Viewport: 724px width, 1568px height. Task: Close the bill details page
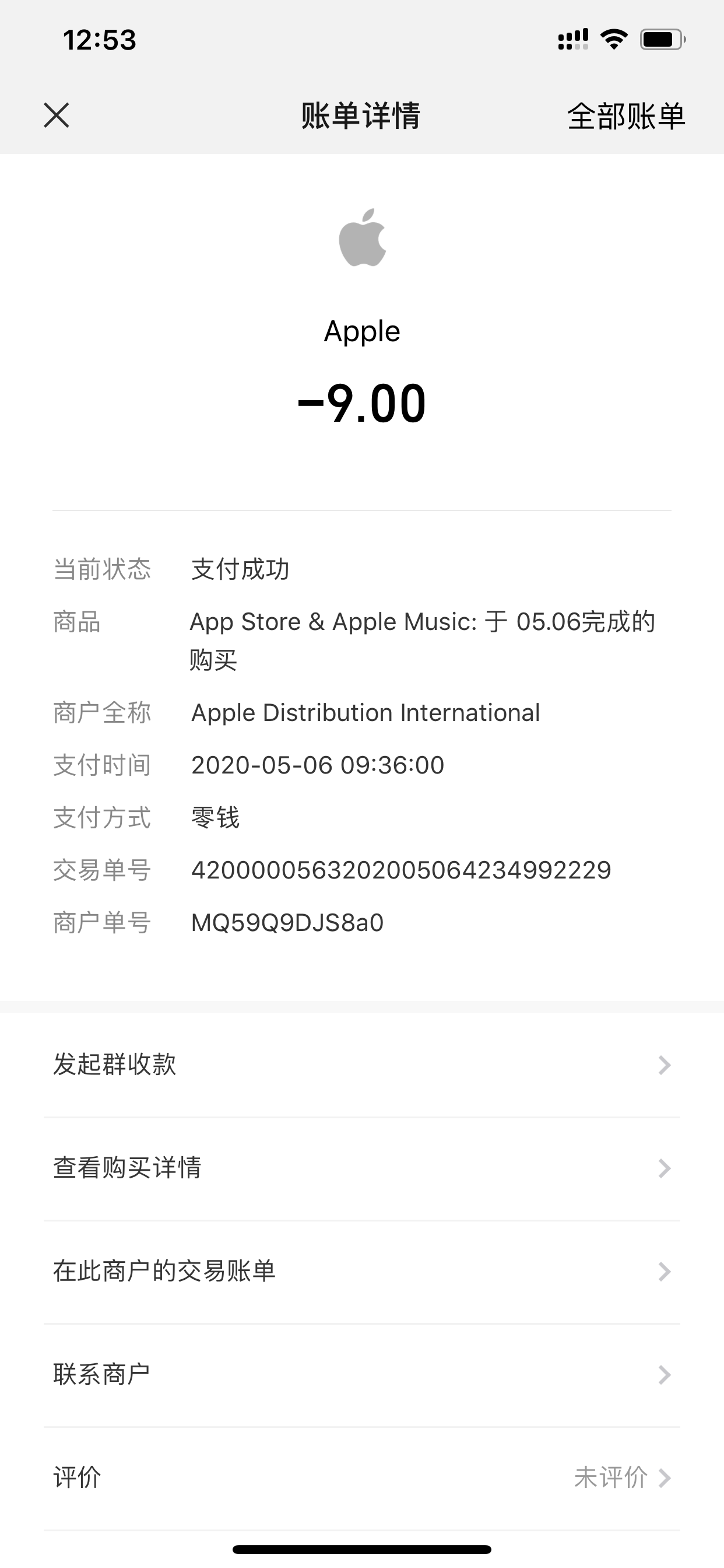pyautogui.click(x=57, y=115)
